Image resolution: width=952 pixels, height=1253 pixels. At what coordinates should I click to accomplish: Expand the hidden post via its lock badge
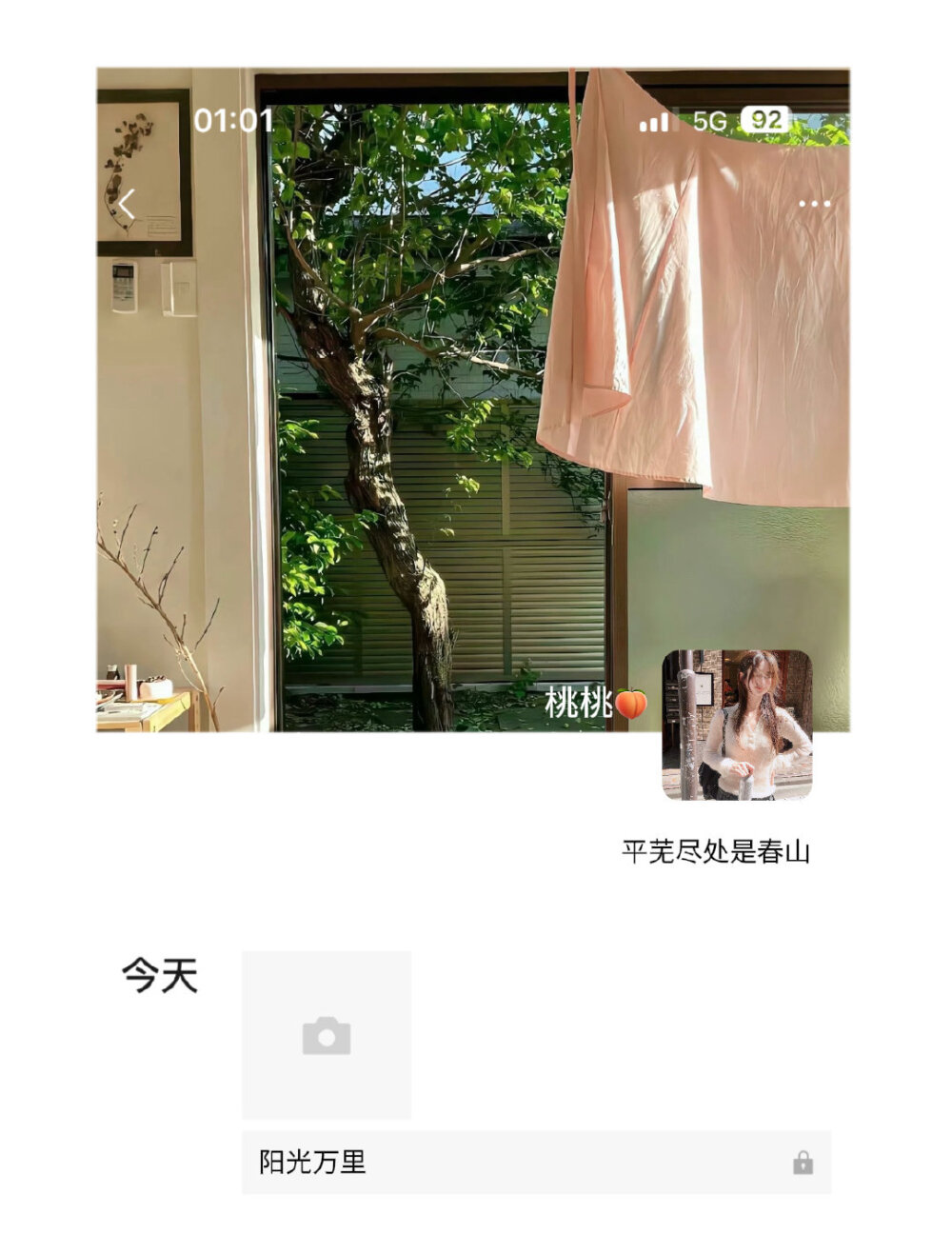tap(804, 1160)
